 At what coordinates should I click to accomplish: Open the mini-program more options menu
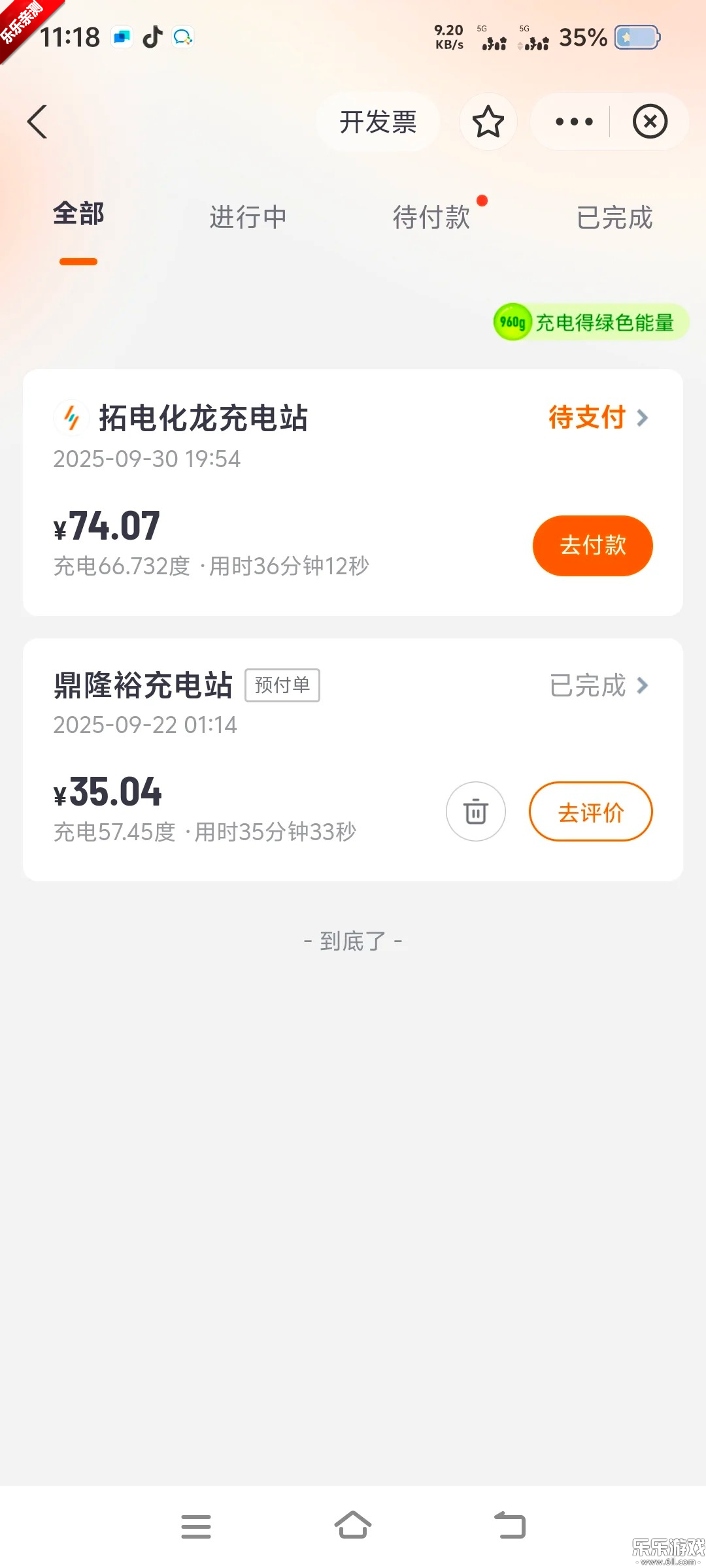[571, 122]
